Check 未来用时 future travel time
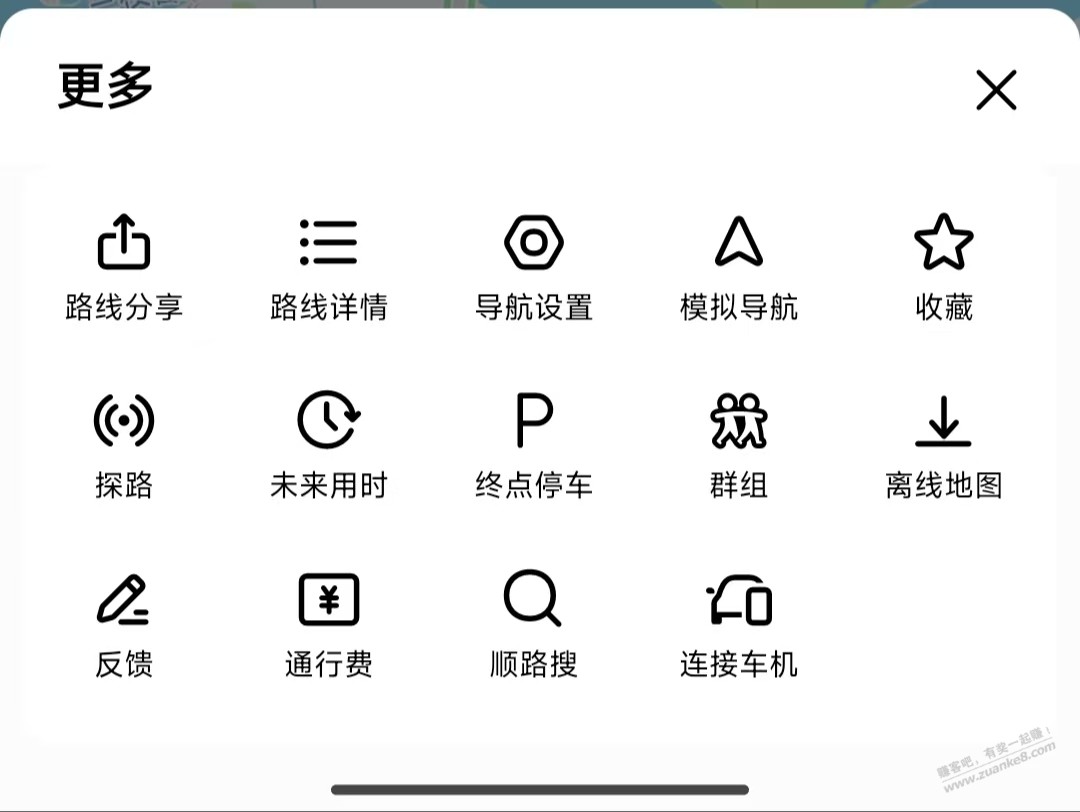The height and width of the screenshot is (812, 1080). tap(329, 443)
